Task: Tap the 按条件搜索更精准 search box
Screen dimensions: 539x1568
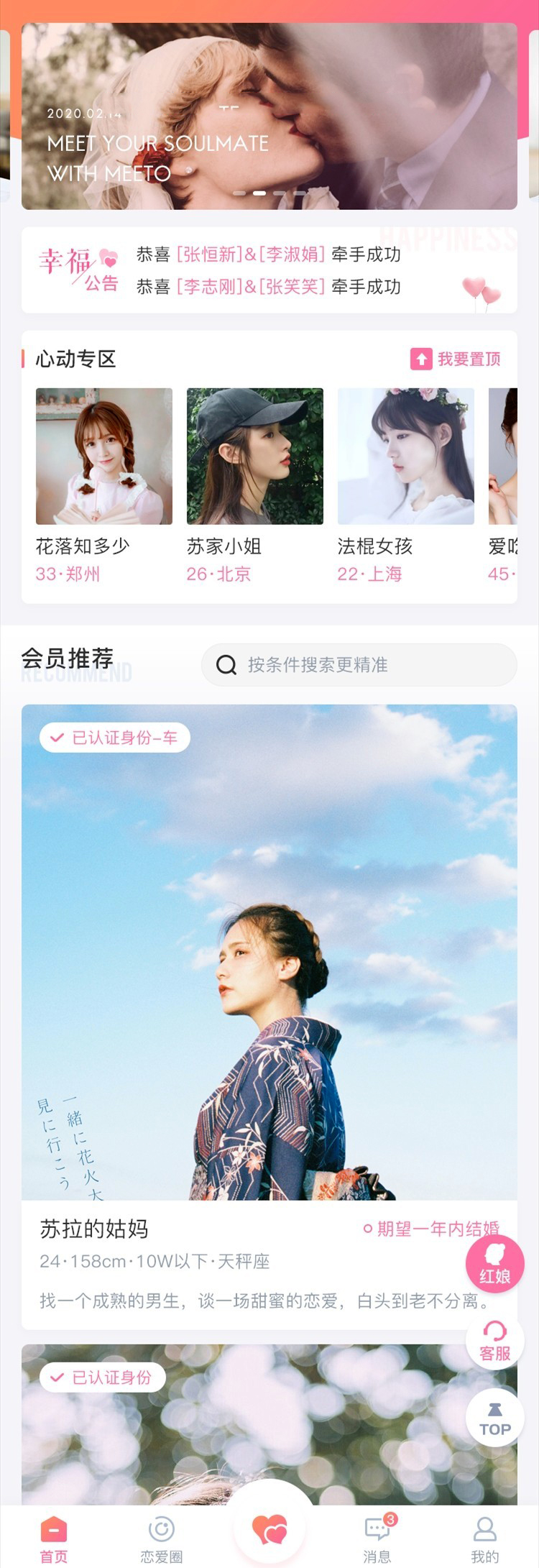Action: [359, 664]
